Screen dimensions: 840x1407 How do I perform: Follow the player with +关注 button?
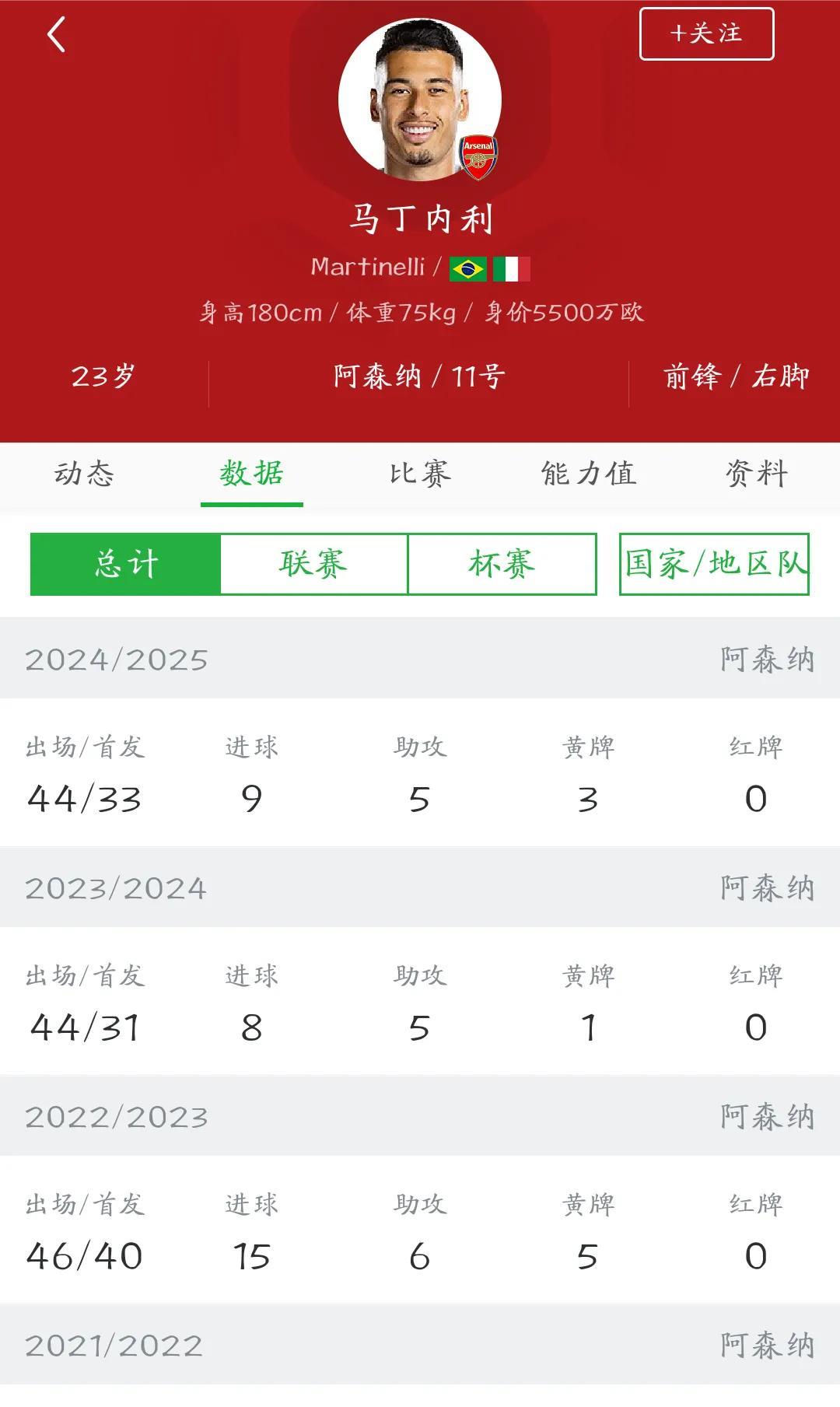[706, 34]
